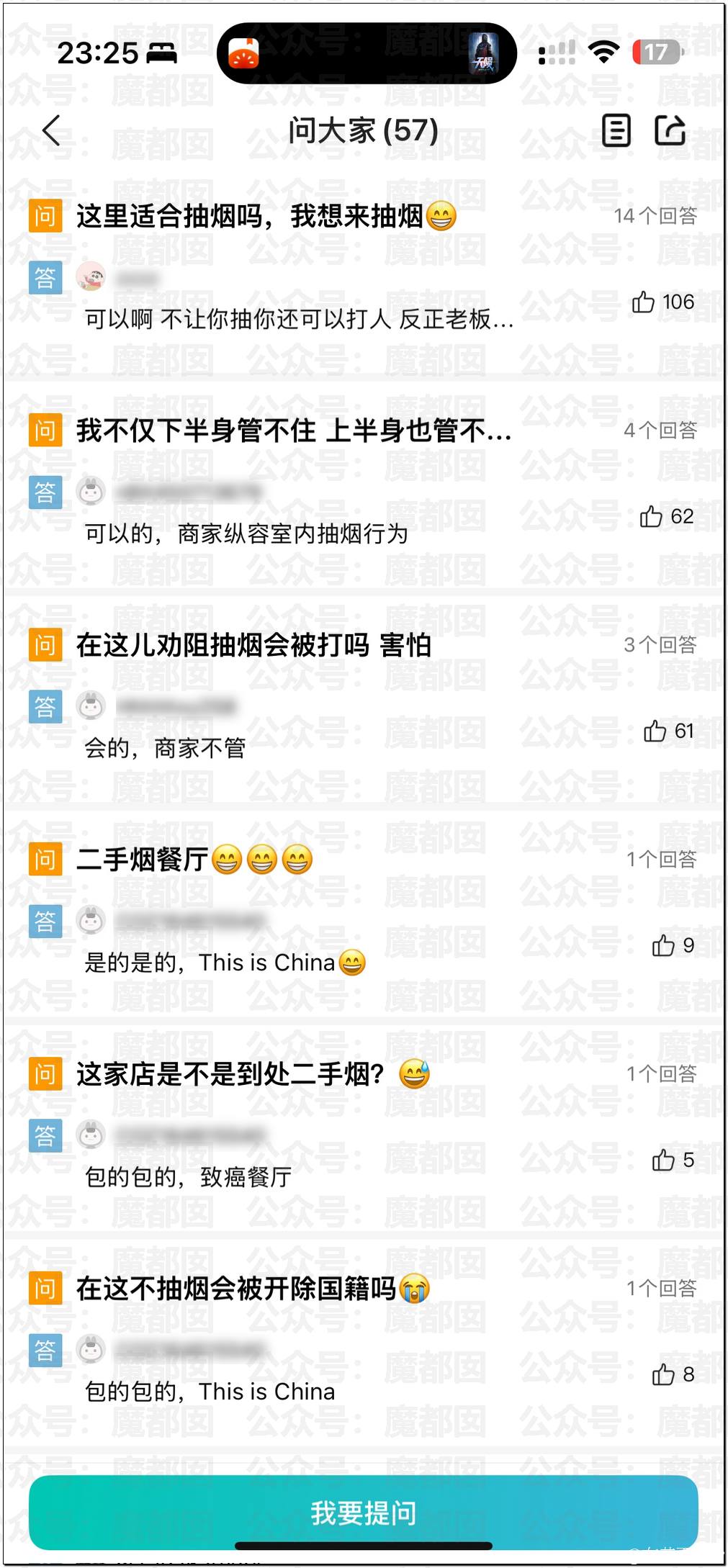
Task: Like the answer '可以的，商家纵容室内抽烟行为'
Action: [651, 516]
